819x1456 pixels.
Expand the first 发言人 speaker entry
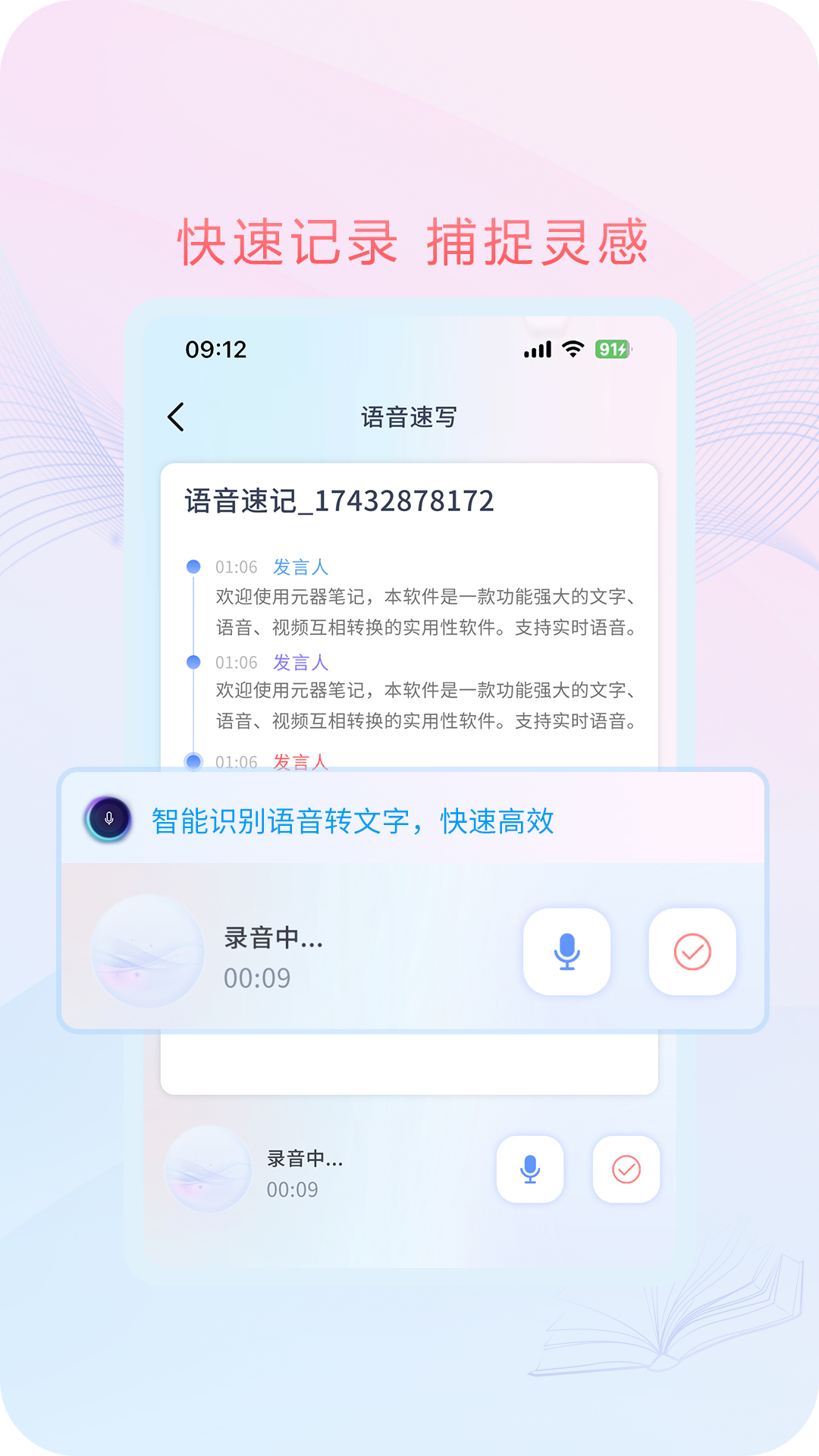[x=300, y=566]
